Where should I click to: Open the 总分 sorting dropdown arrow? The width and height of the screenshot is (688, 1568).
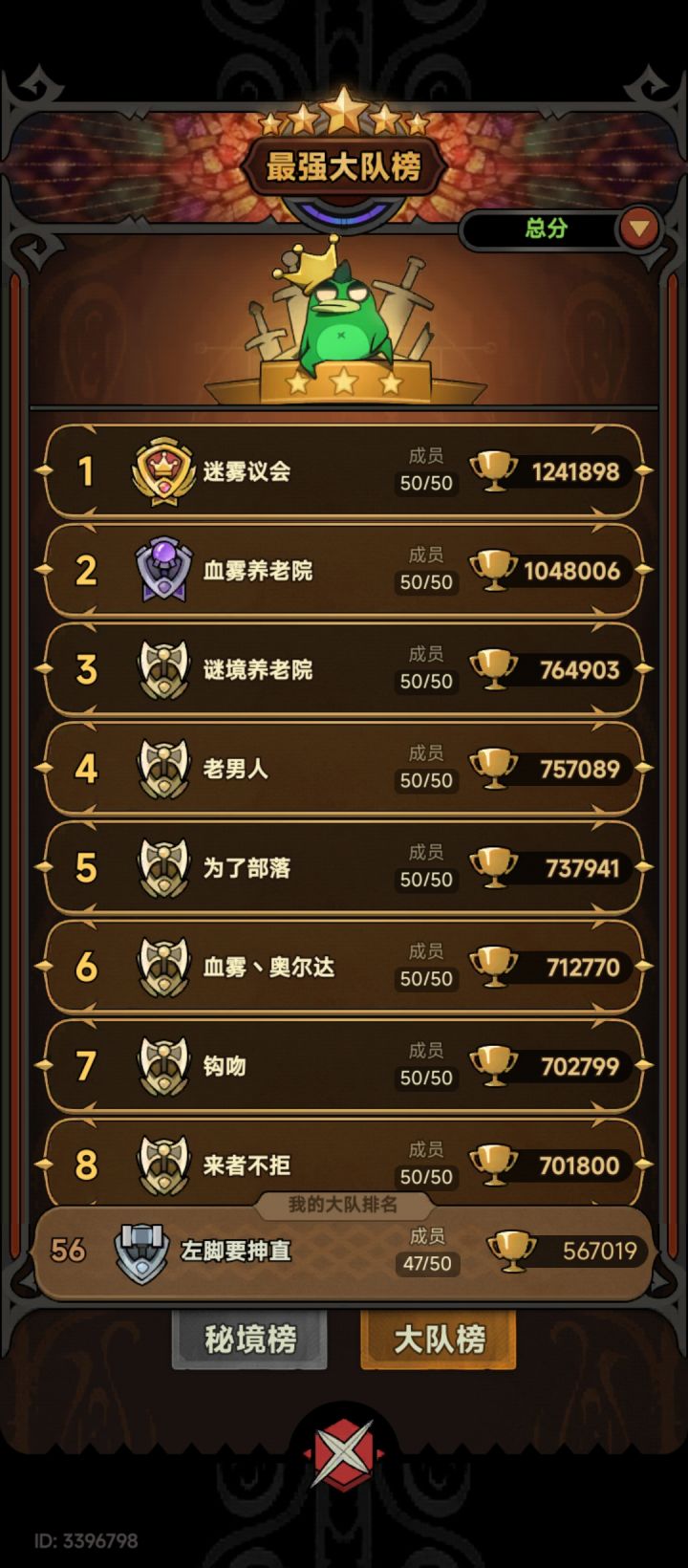pos(638,229)
